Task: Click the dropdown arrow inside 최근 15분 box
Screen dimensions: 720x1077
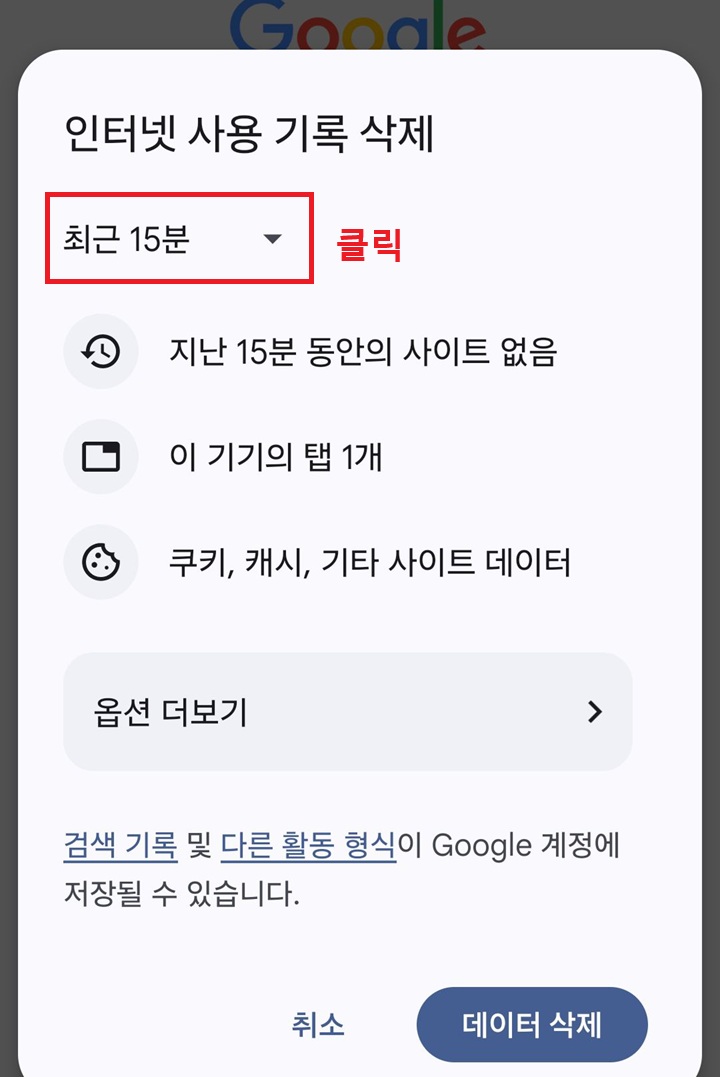Action: pos(271,237)
